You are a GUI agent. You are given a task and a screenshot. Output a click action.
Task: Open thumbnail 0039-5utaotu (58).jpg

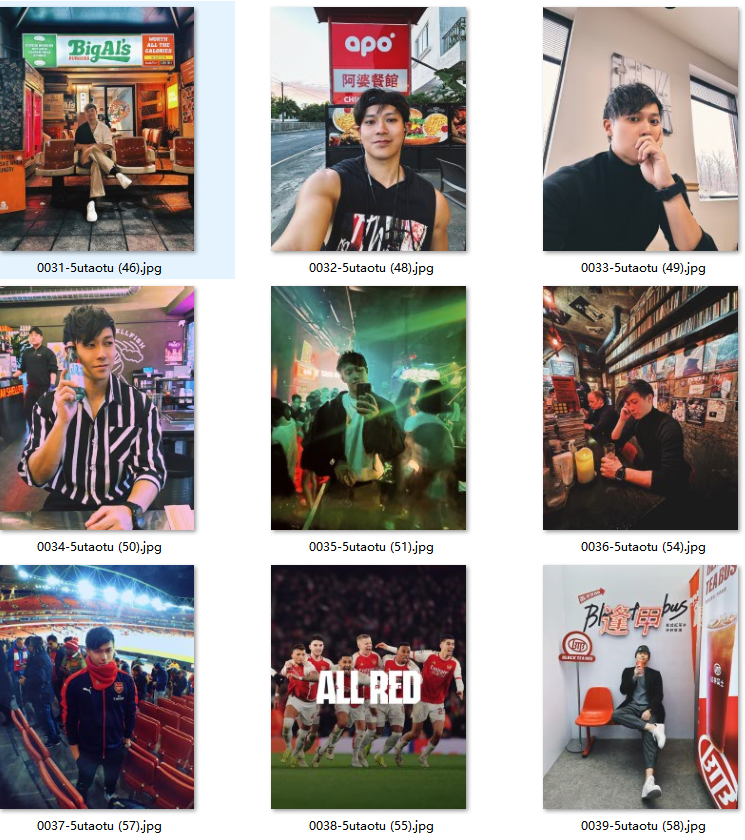pyautogui.click(x=640, y=687)
